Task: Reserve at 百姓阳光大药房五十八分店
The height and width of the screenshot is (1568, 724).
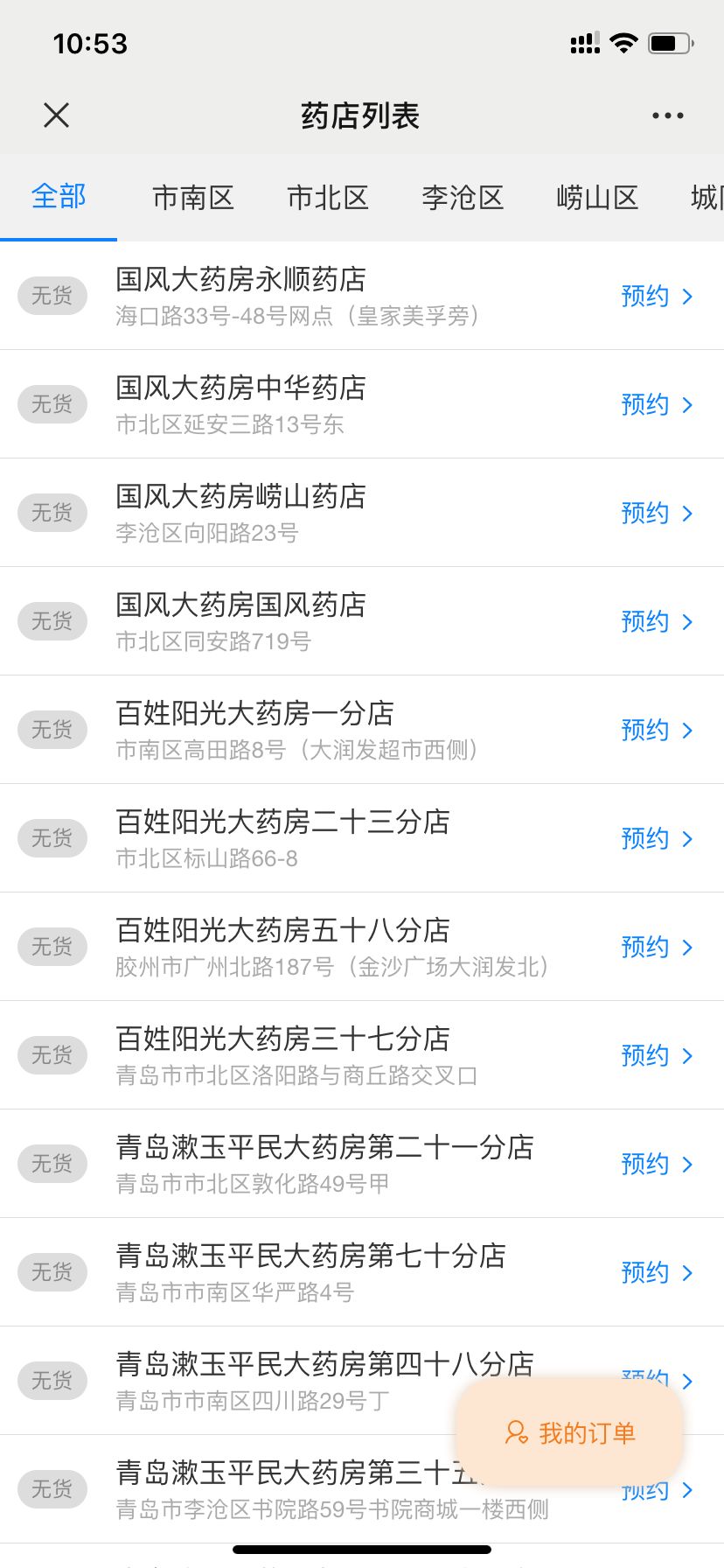Action: (x=656, y=947)
